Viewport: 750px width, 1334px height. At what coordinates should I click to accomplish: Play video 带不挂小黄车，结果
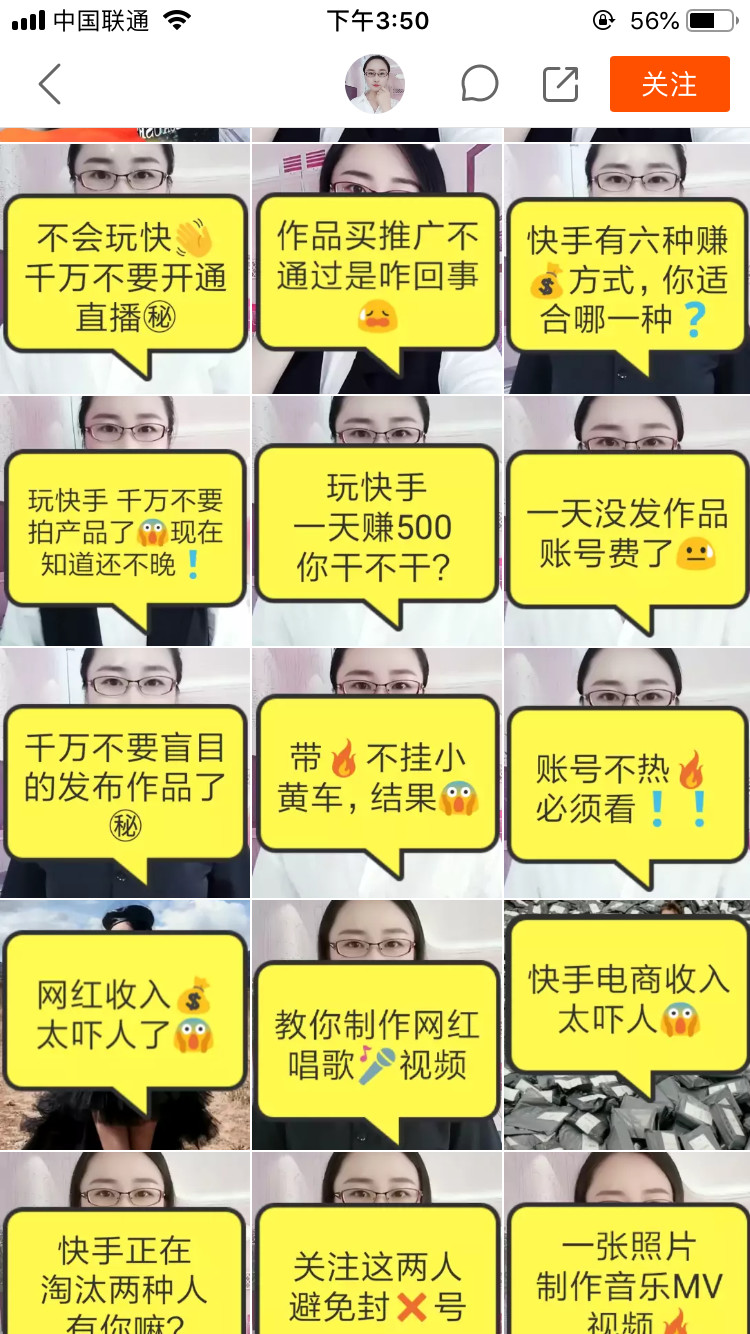[x=376, y=773]
